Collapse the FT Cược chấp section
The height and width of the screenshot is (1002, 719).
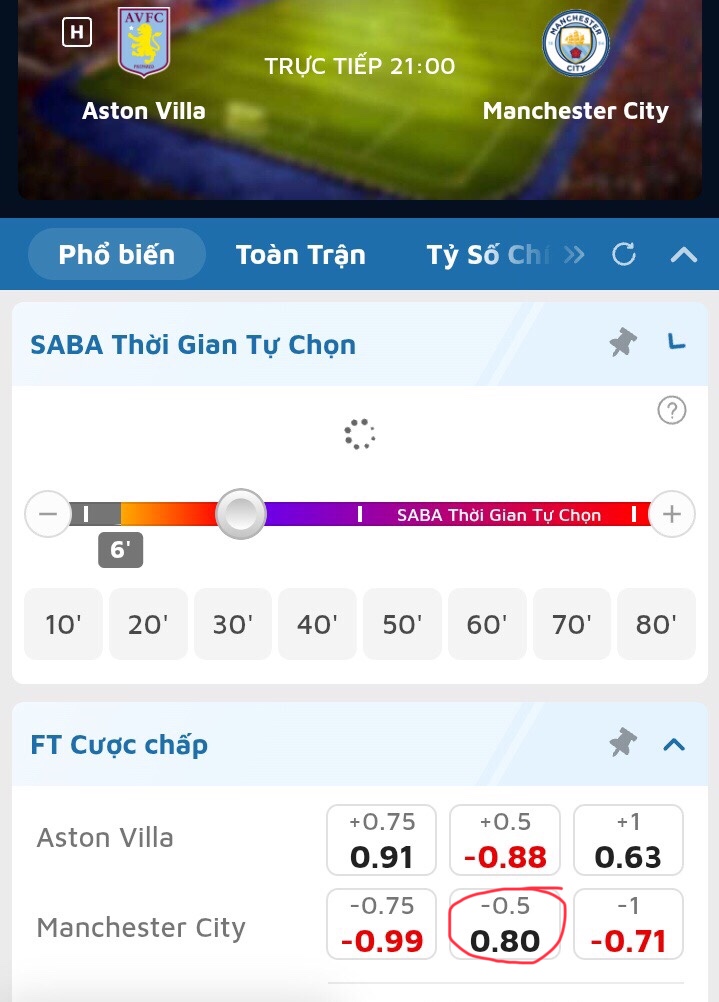(x=674, y=744)
